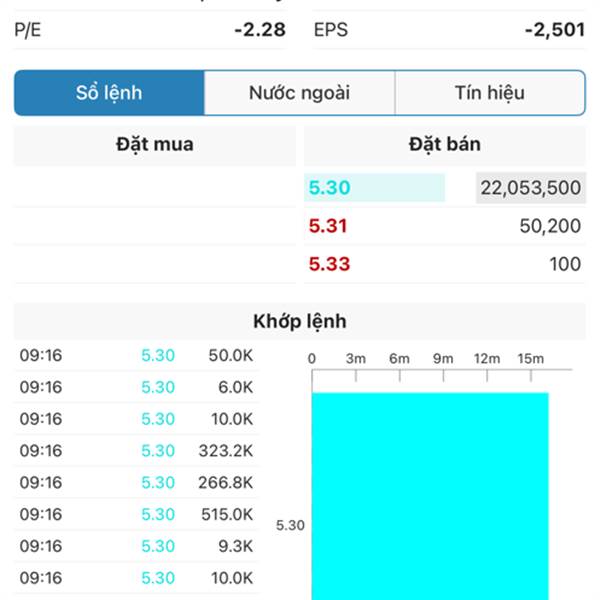The width and height of the screenshot is (600, 600).
Task: Choose the 5.33 sell price row
Action: tap(444, 265)
